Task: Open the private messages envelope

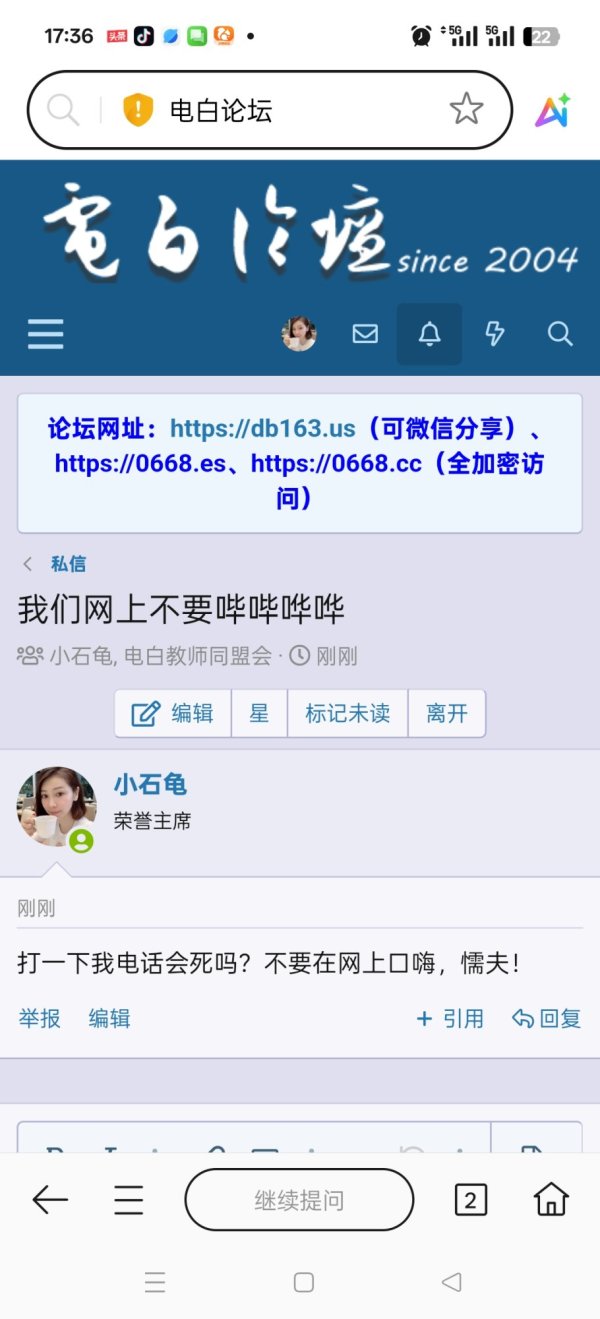Action: point(365,334)
